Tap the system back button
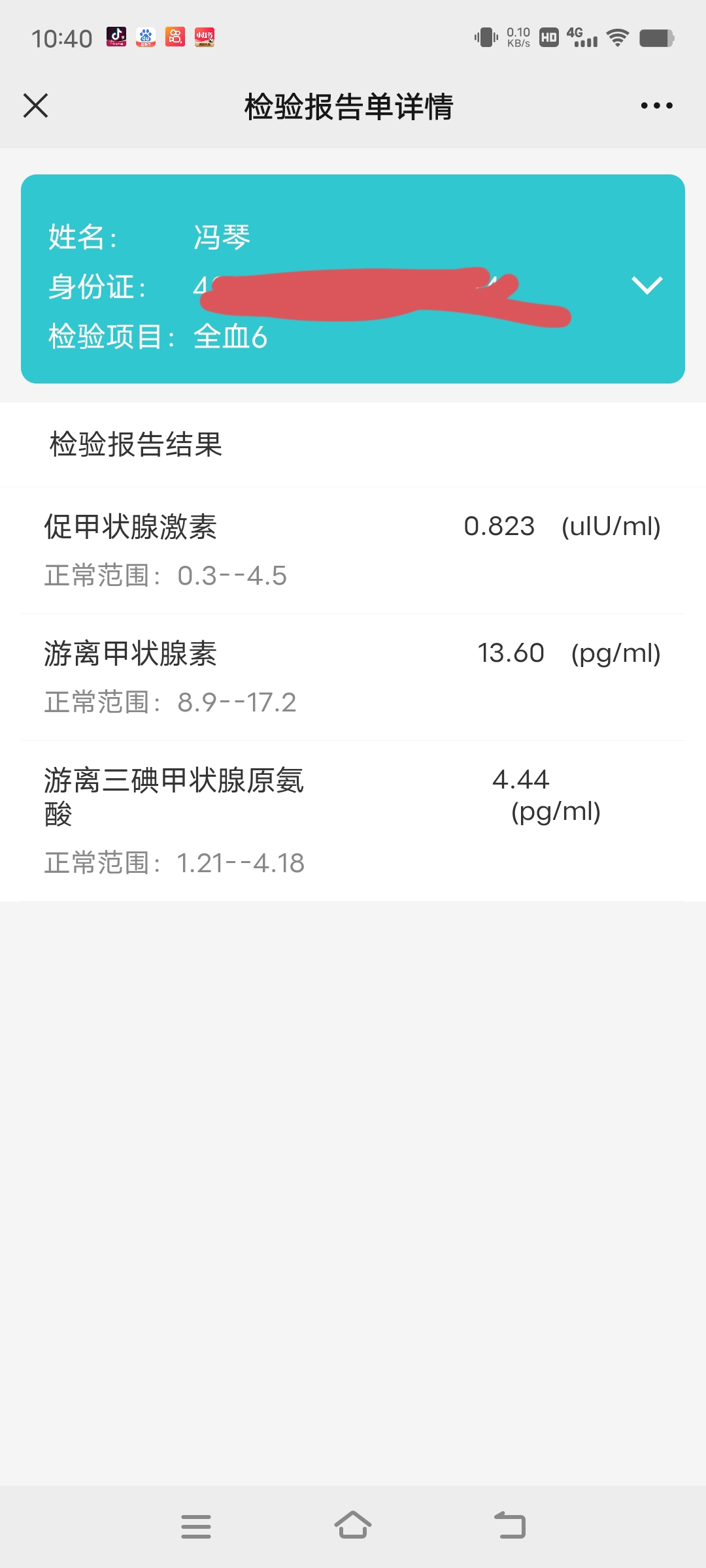This screenshot has height=1568, width=706. pyautogui.click(x=510, y=1526)
